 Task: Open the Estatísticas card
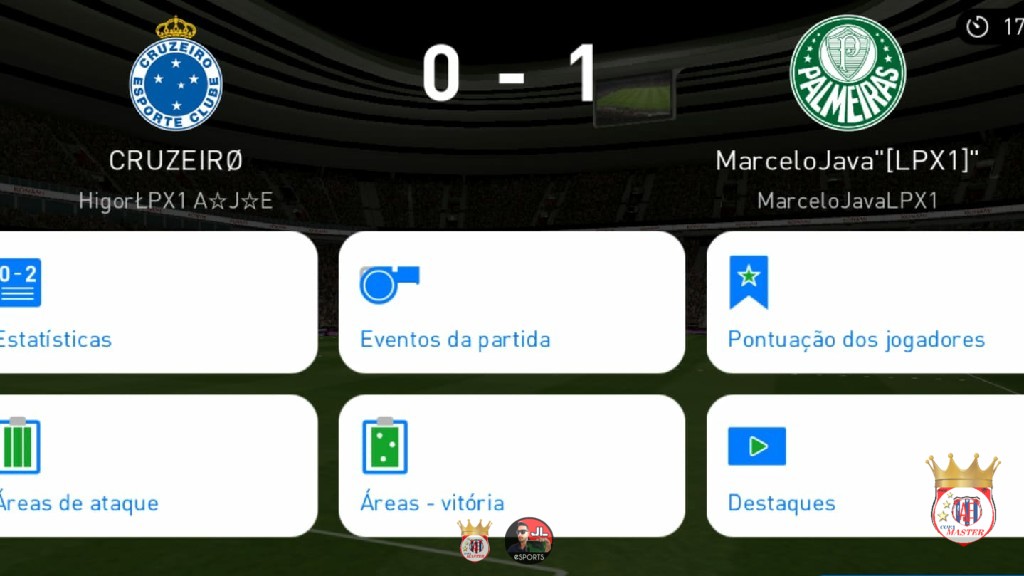[x=150, y=303]
